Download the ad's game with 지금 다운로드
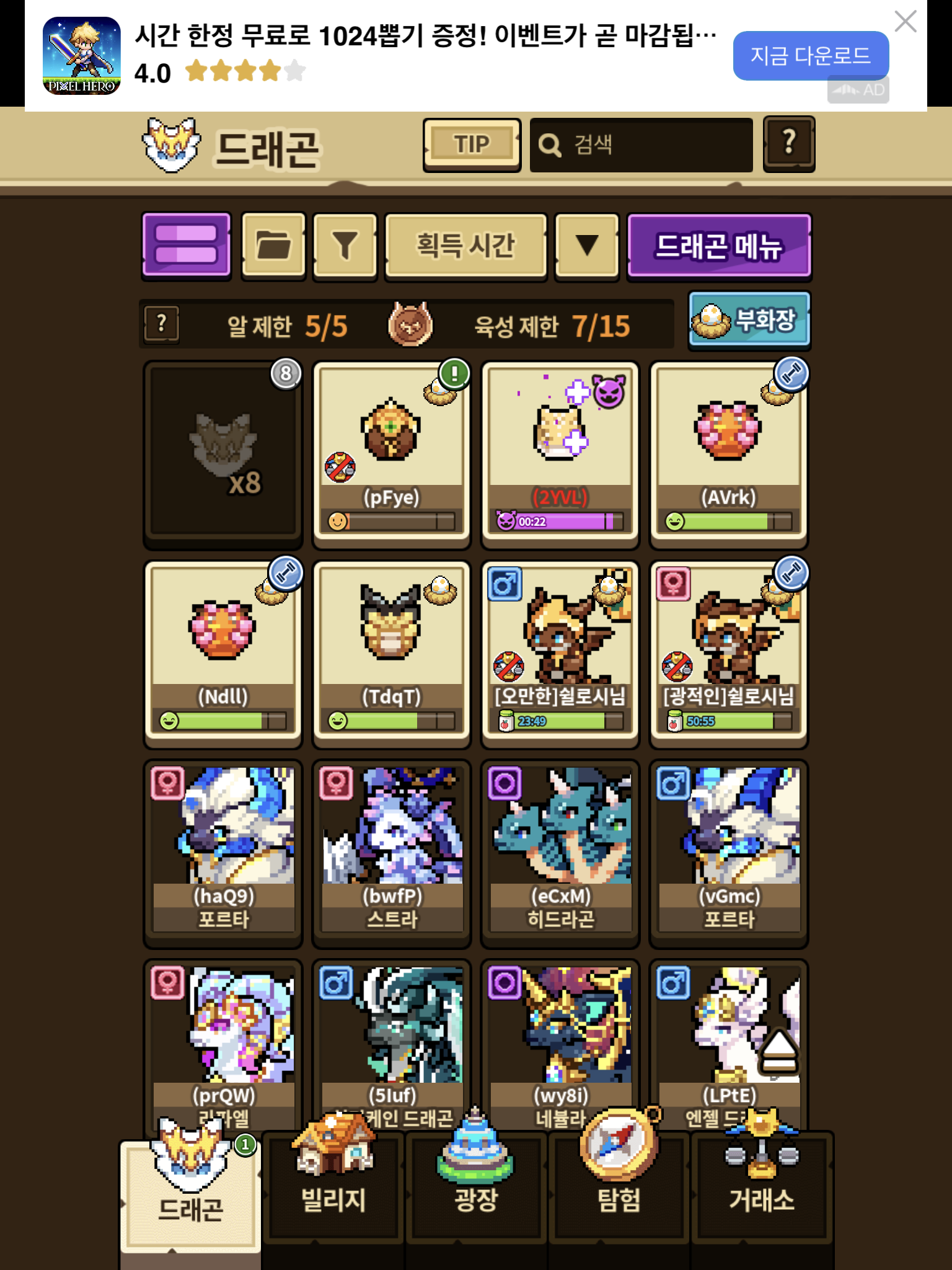 coord(811,56)
